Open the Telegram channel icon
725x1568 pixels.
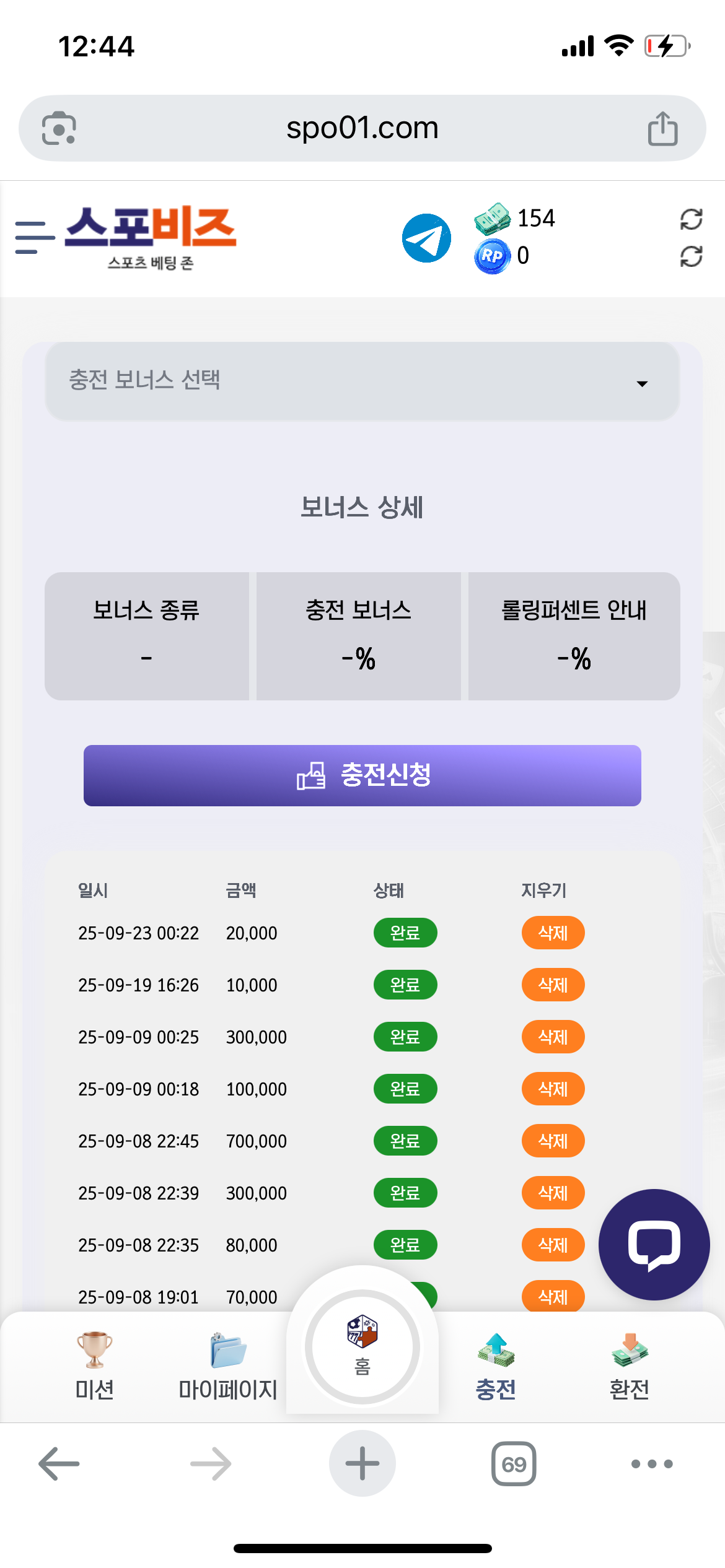point(426,238)
